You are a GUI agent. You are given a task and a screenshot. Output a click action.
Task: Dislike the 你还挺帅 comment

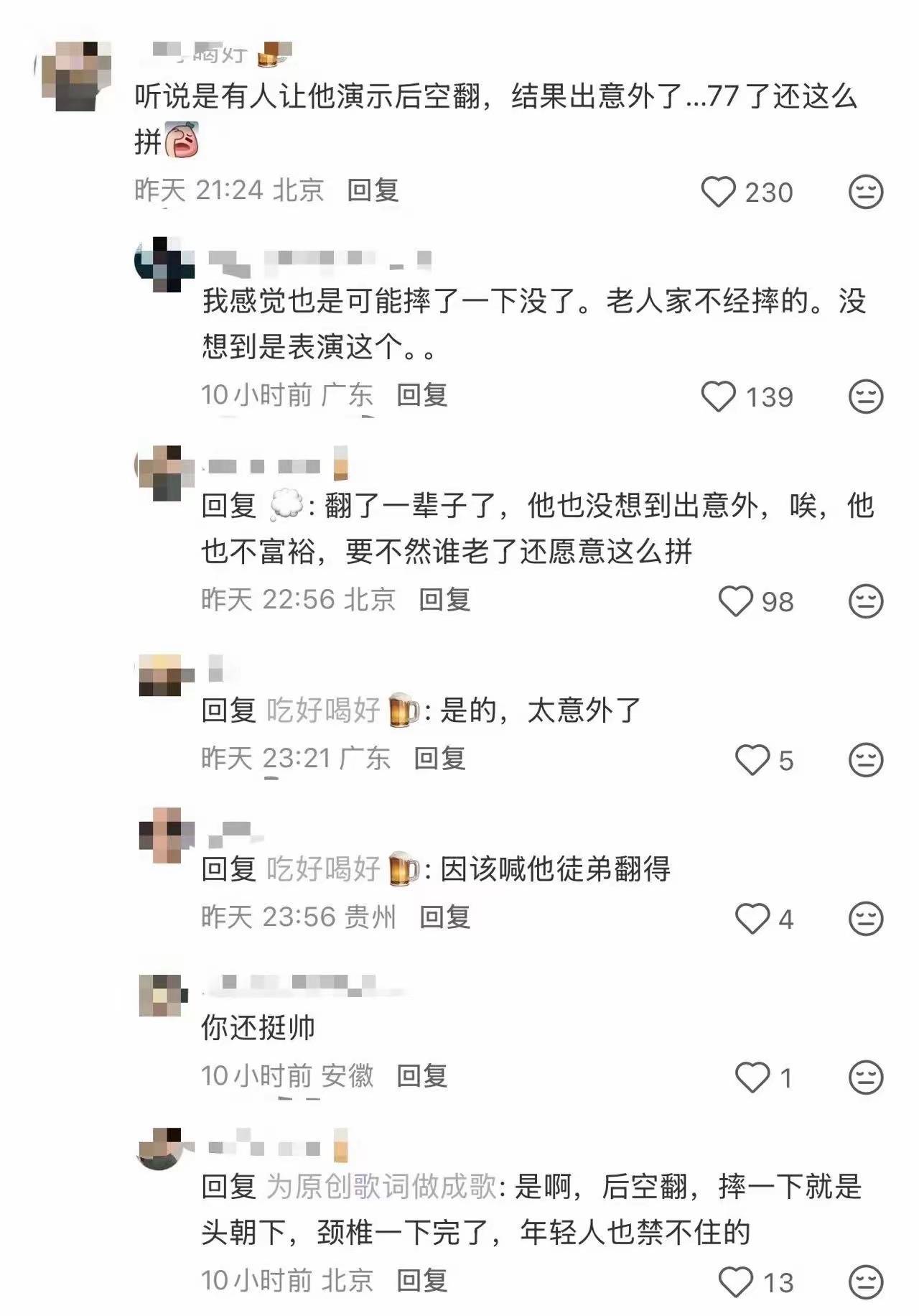click(865, 1078)
